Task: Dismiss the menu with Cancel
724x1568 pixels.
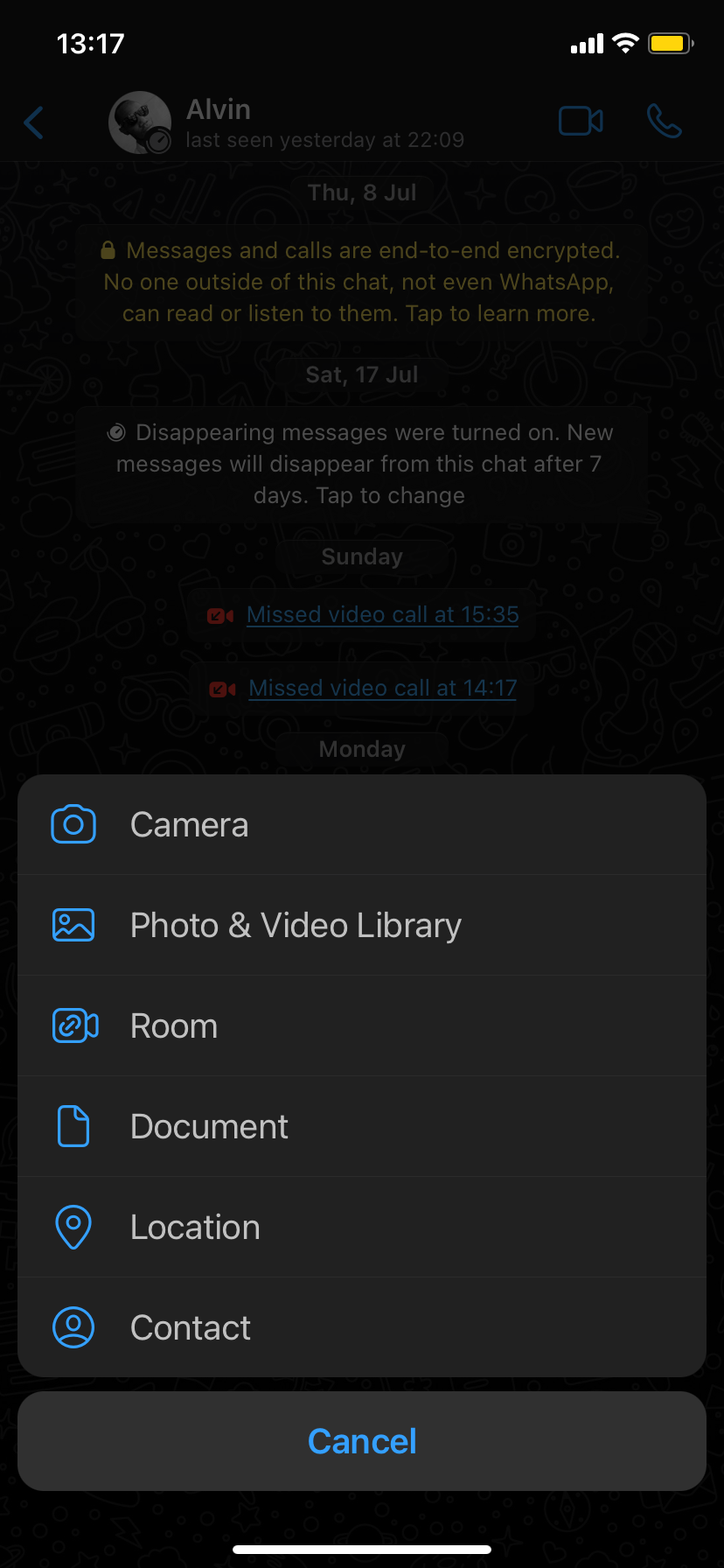Action: (362, 1441)
